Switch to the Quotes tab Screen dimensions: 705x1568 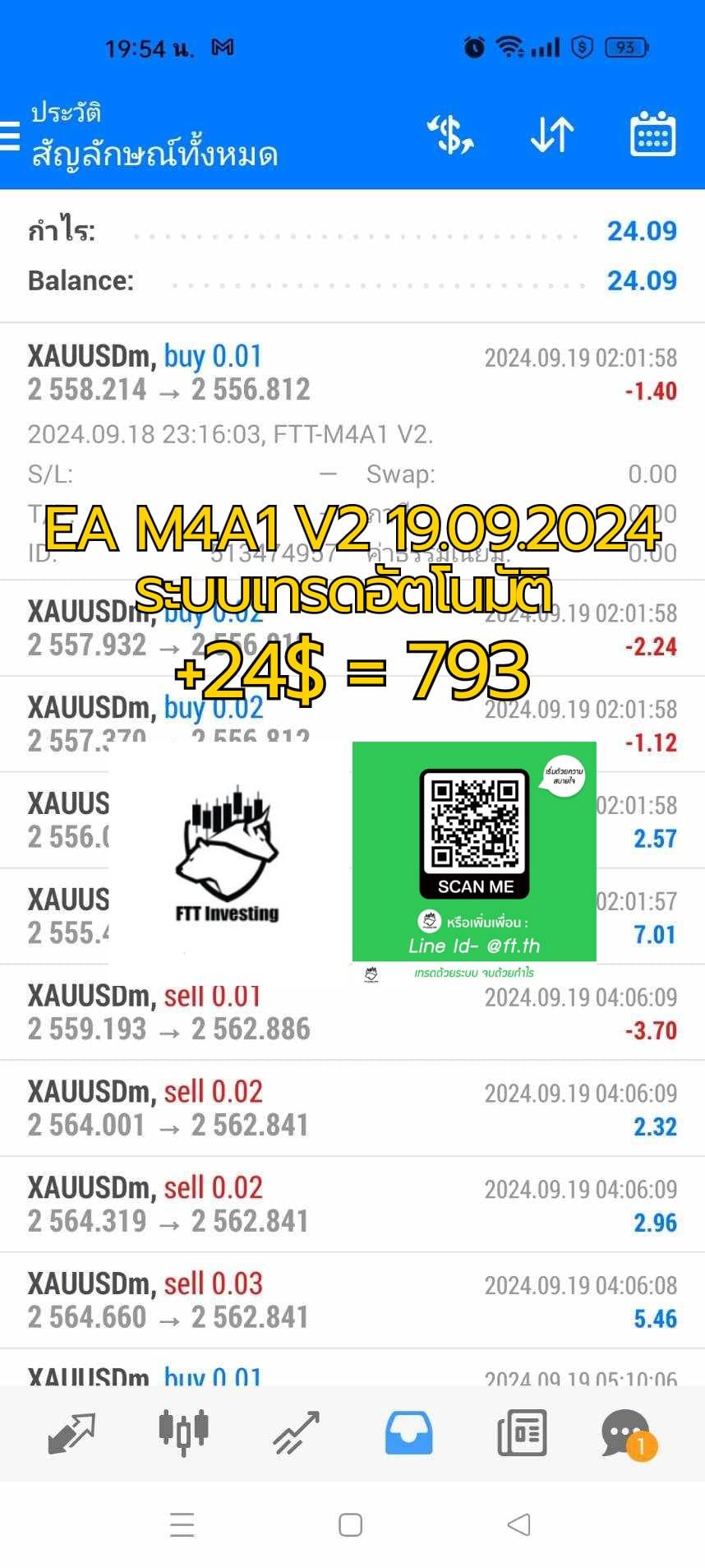72,1434
